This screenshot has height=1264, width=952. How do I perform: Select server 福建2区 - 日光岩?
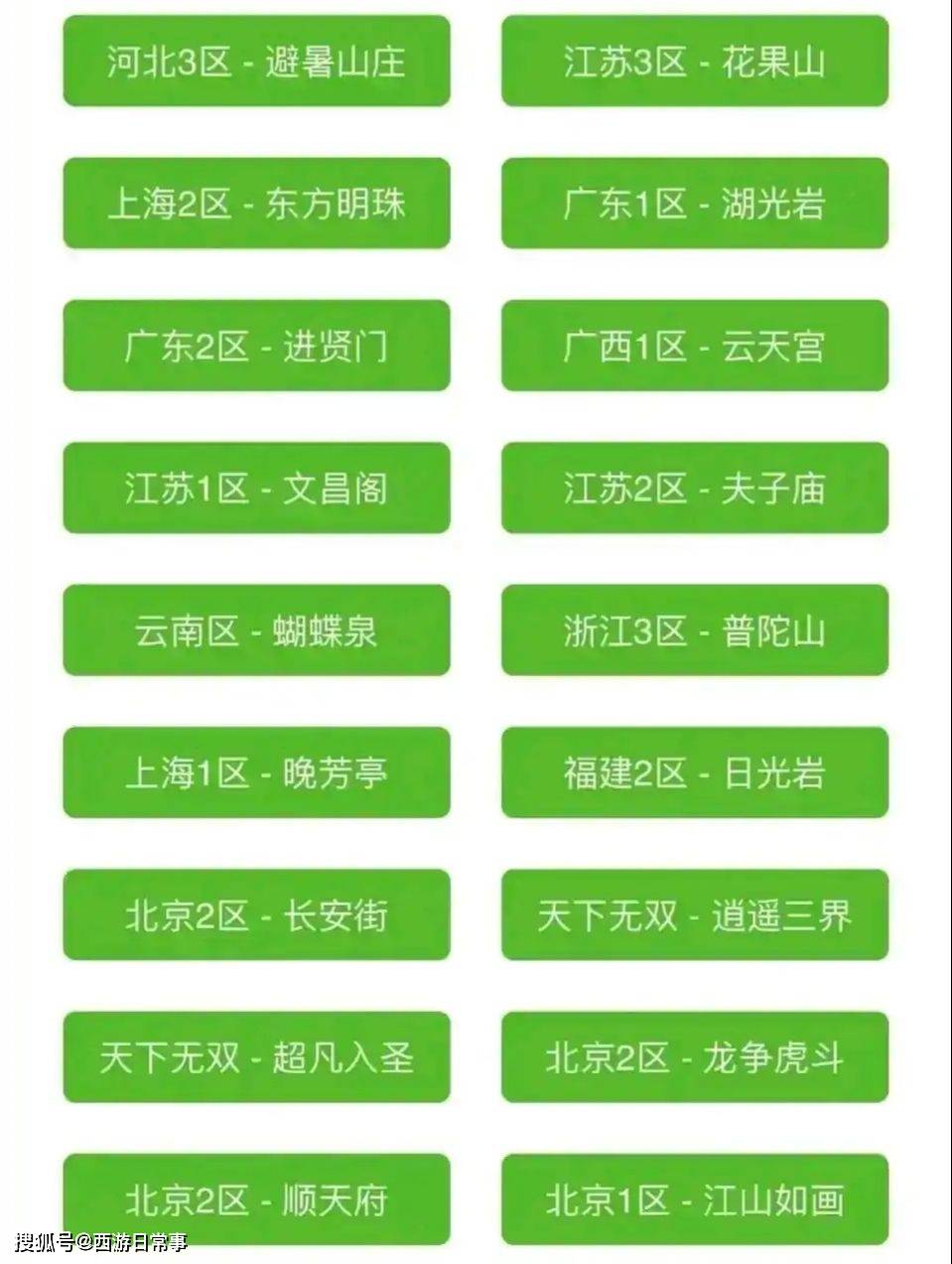tap(694, 773)
